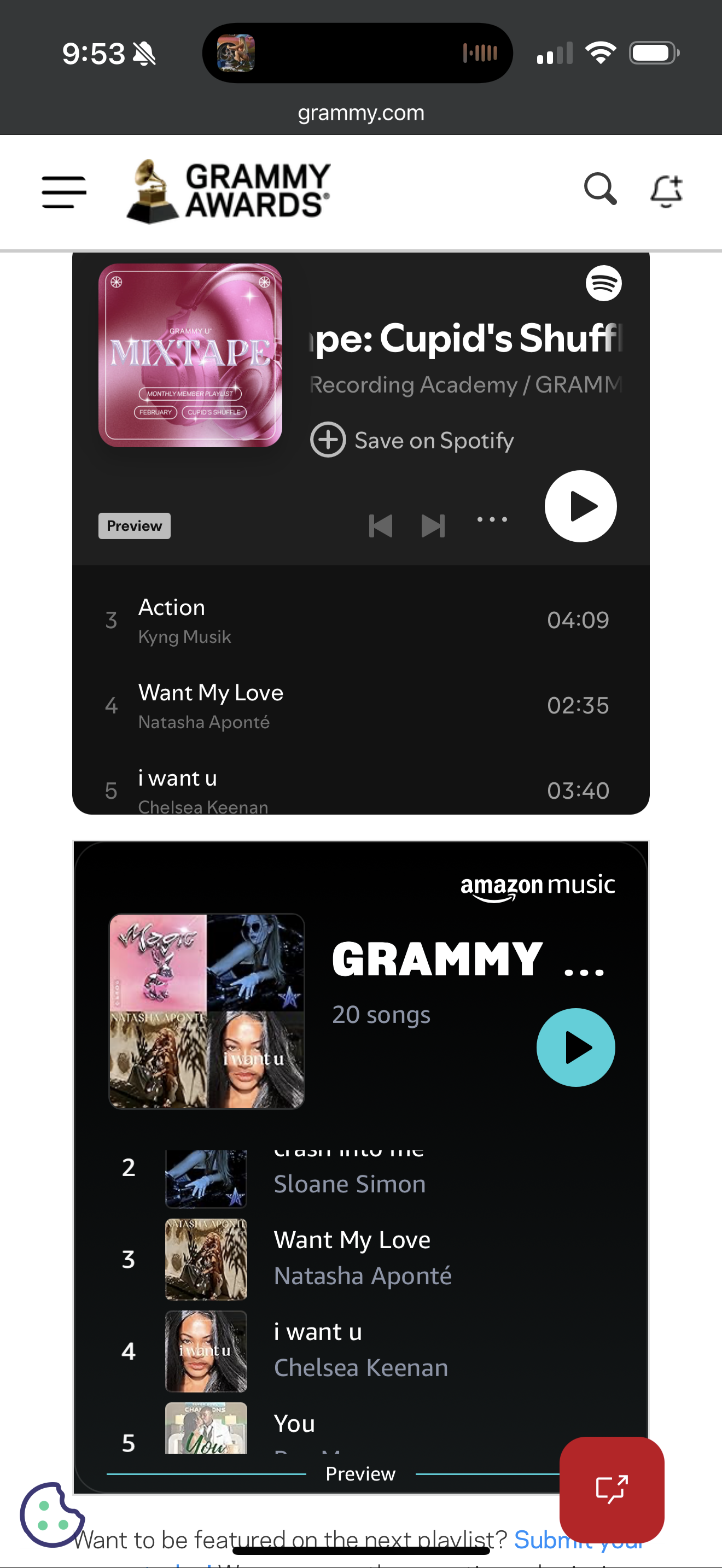Open the cookie preferences icon
The image size is (722, 1568).
point(51,1515)
